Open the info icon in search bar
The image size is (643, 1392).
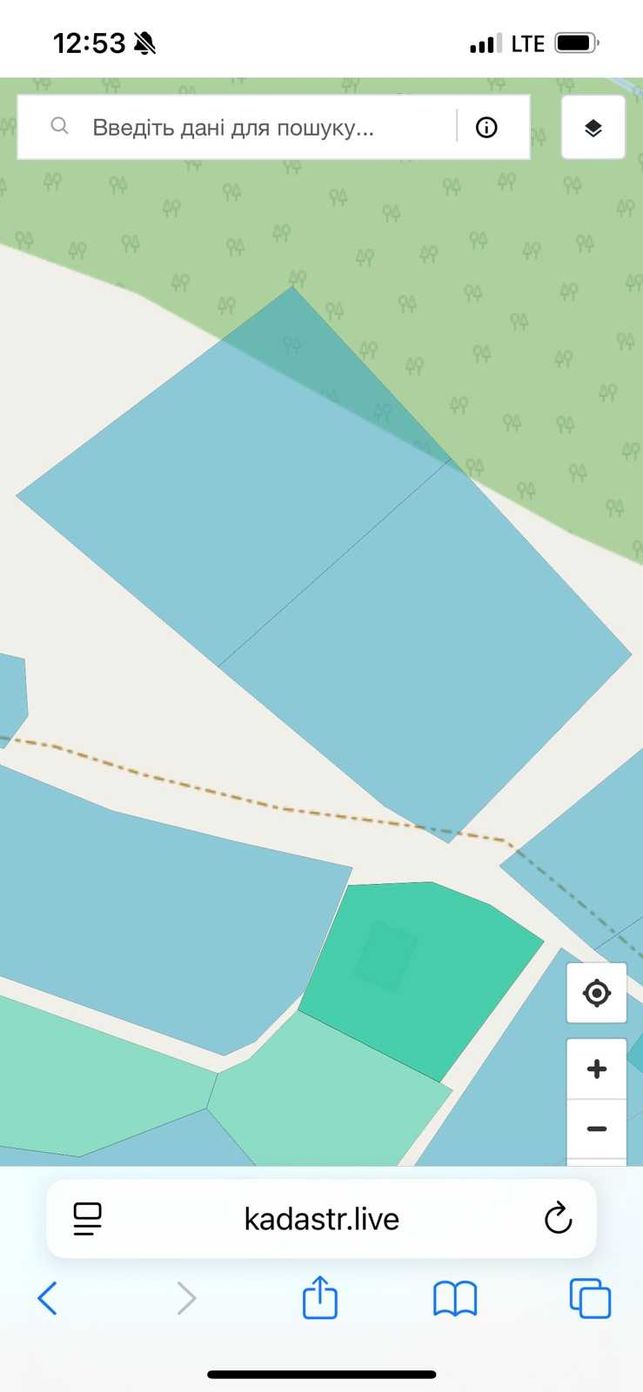486,127
